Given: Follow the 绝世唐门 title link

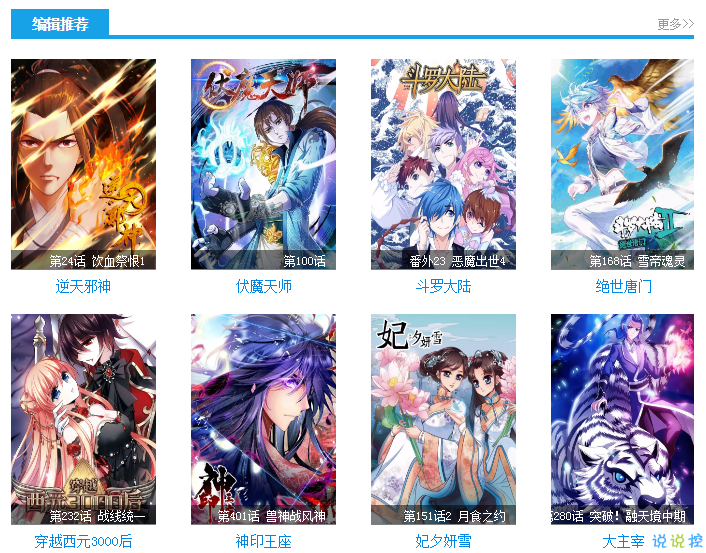Looking at the screenshot, I should [x=623, y=287].
